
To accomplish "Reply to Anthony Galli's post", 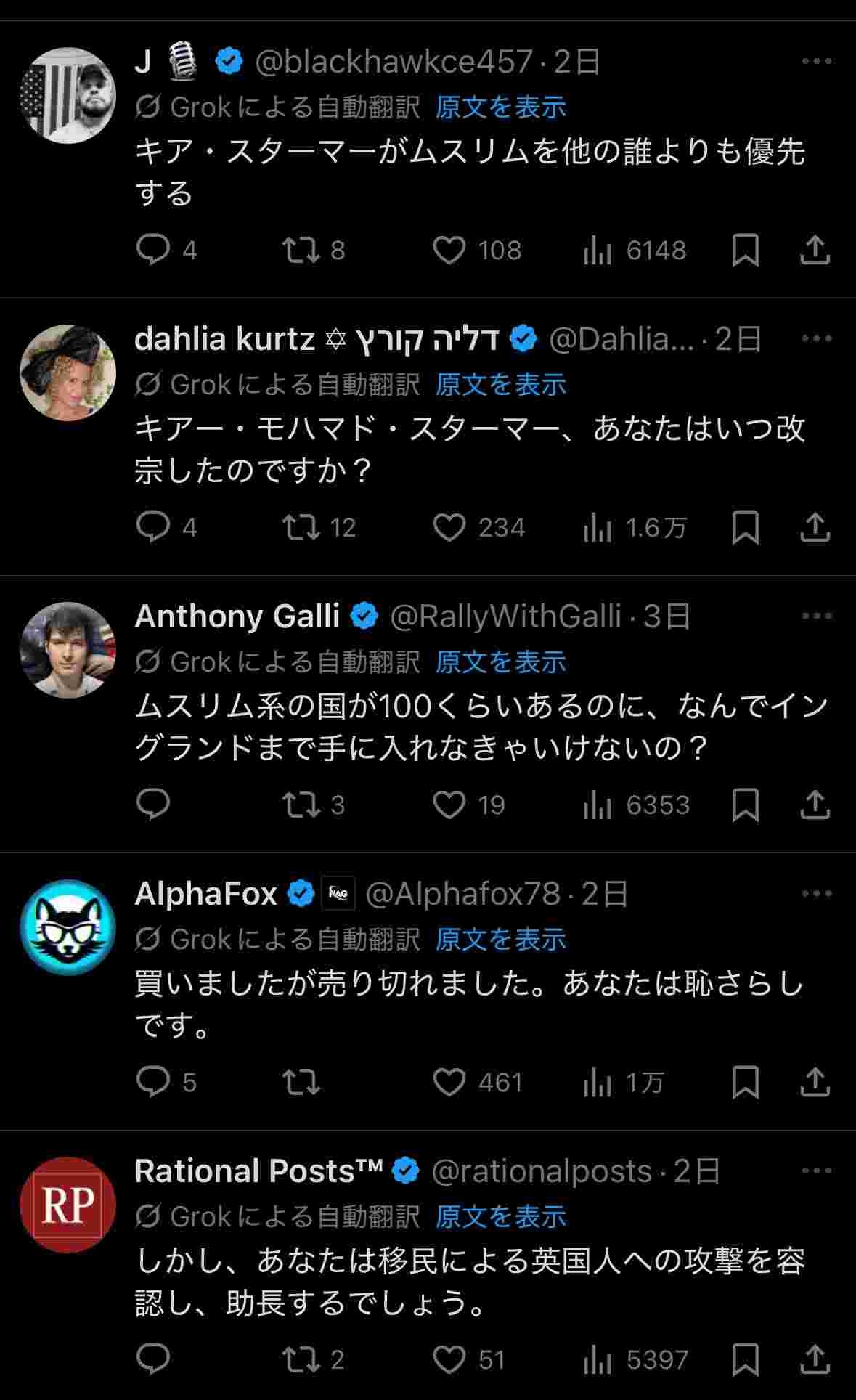I will pyautogui.click(x=153, y=805).
